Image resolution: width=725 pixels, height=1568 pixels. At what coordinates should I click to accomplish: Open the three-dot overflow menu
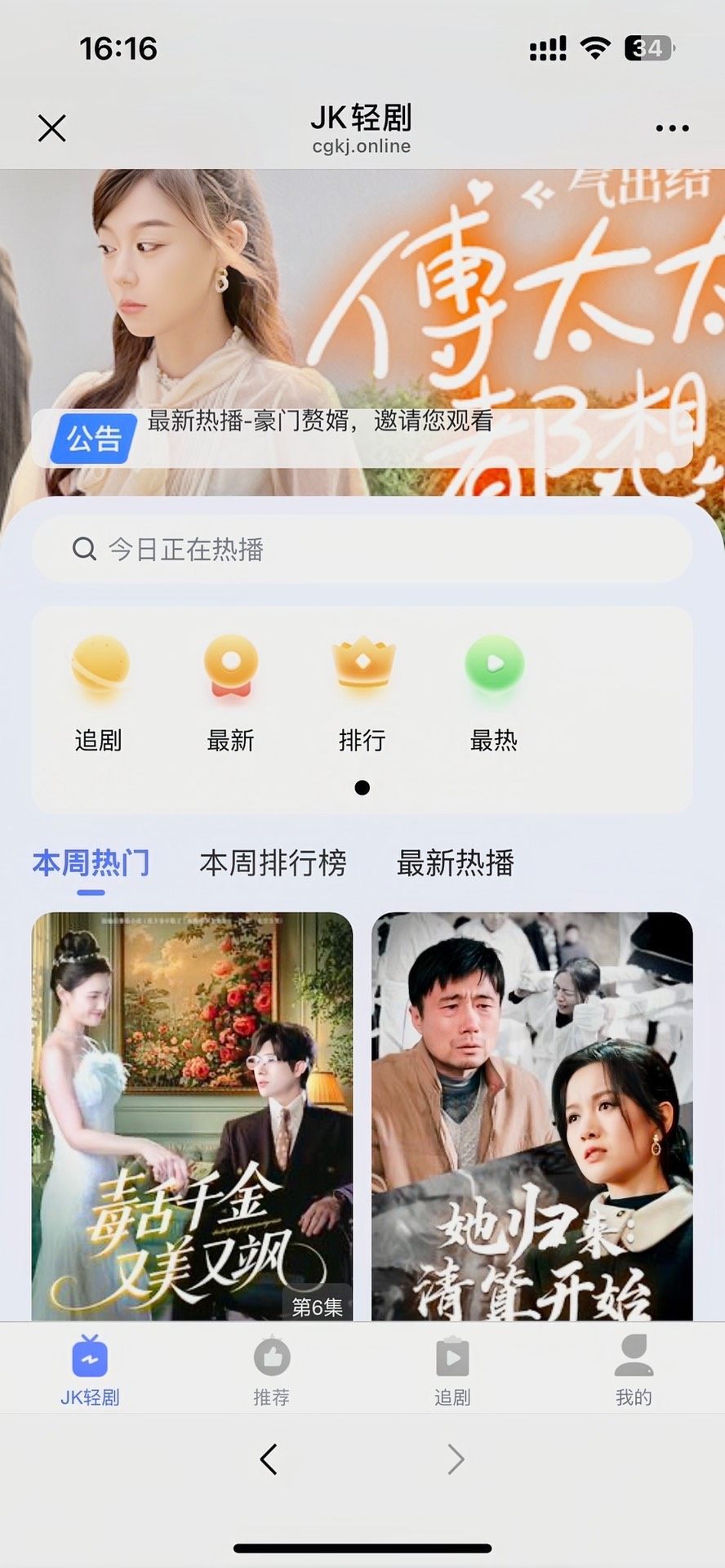pyautogui.click(x=672, y=128)
